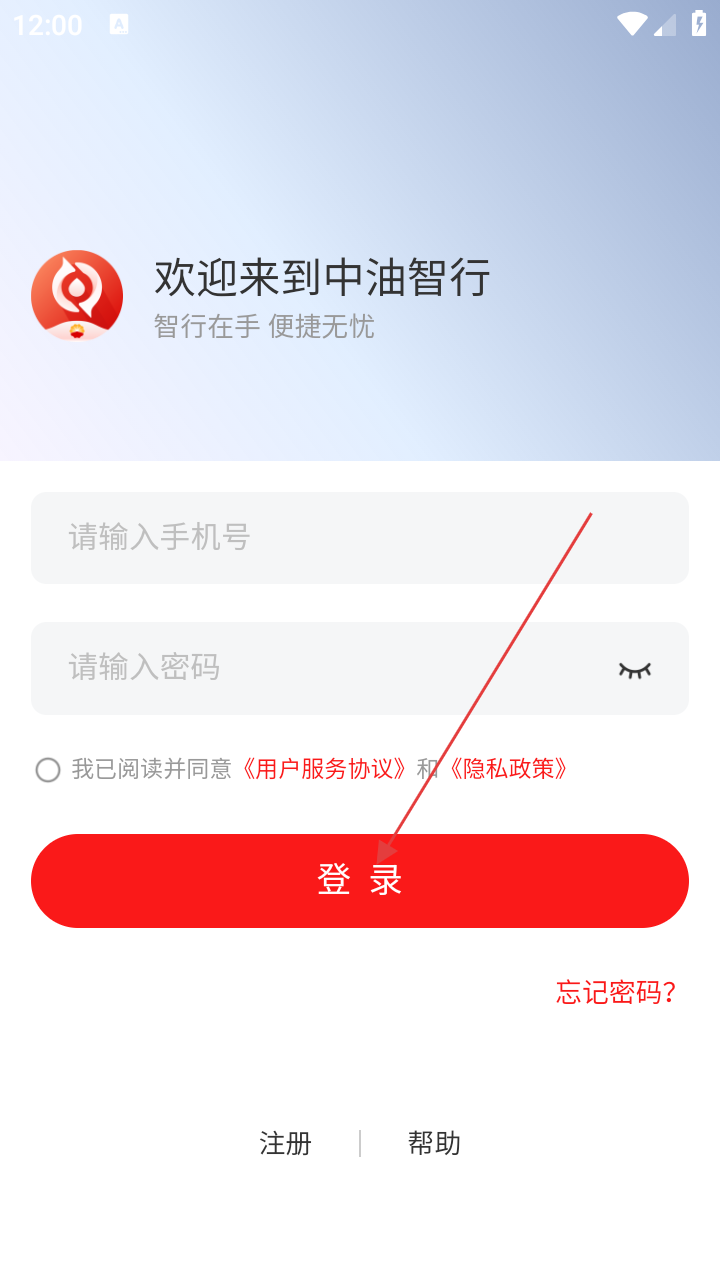Open the 帮助 page
Image resolution: width=720 pixels, height=1280 pixels.
[x=434, y=1143]
